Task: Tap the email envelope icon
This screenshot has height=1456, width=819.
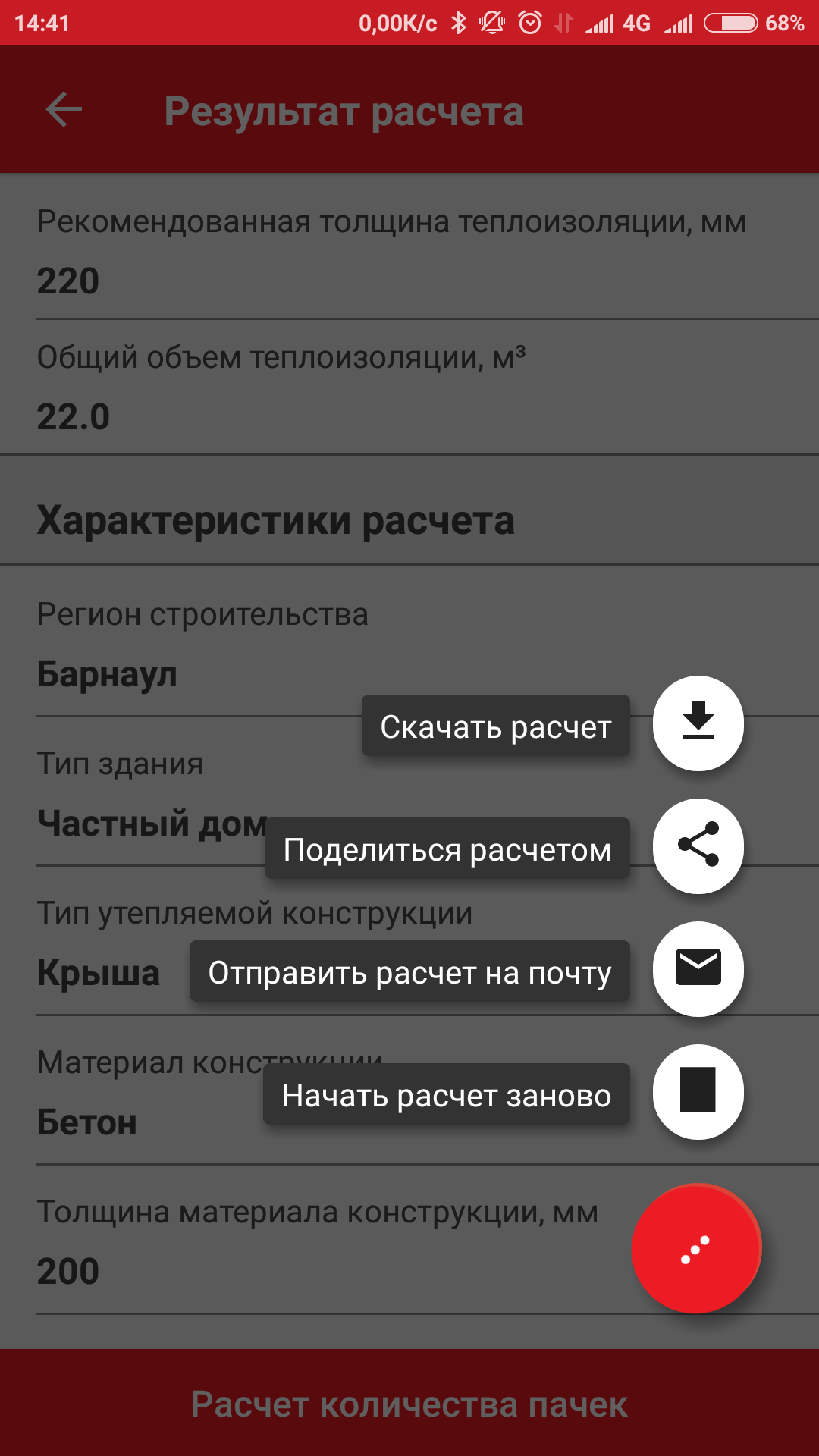Action: point(698,968)
